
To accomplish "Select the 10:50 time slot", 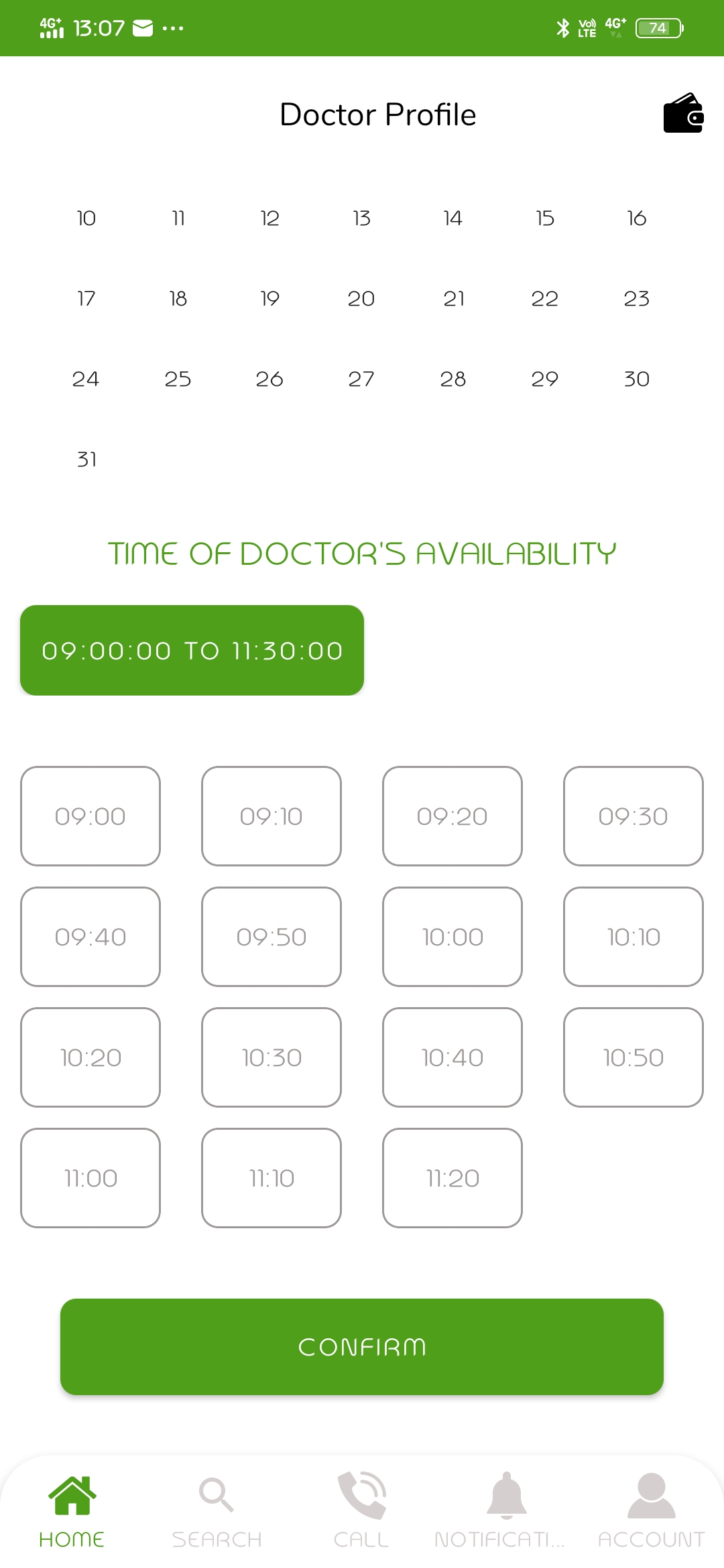I will [x=633, y=1057].
